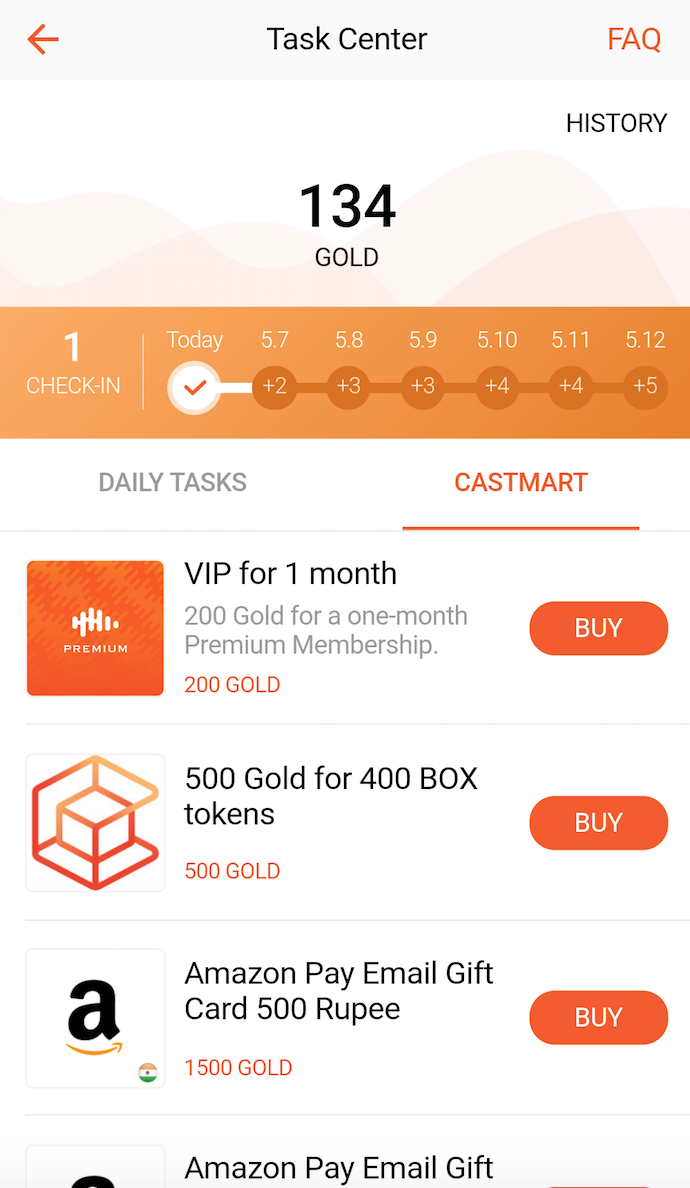Viewport: 690px width, 1188px height.
Task: Go back using the arrow icon
Action: (43, 40)
